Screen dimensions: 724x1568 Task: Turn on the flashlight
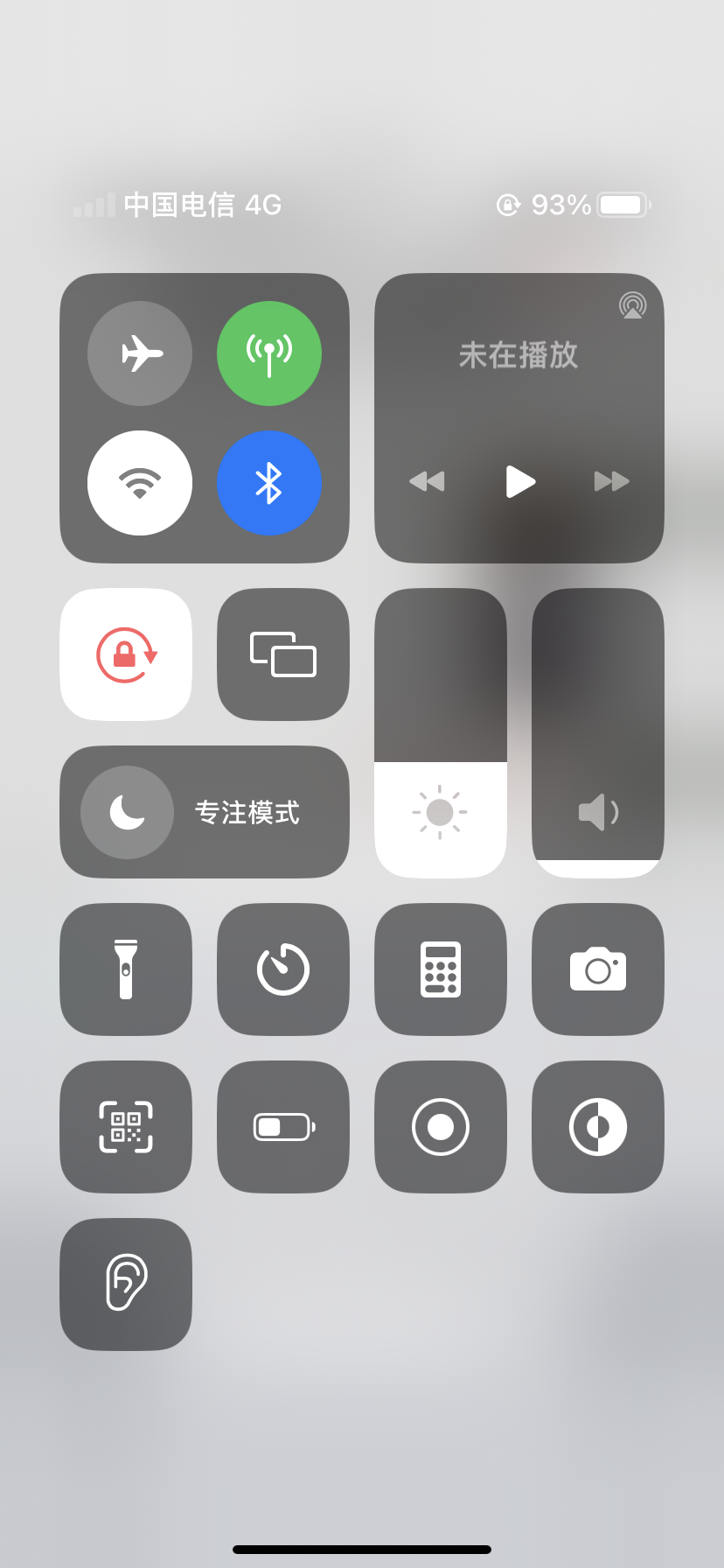coord(126,969)
